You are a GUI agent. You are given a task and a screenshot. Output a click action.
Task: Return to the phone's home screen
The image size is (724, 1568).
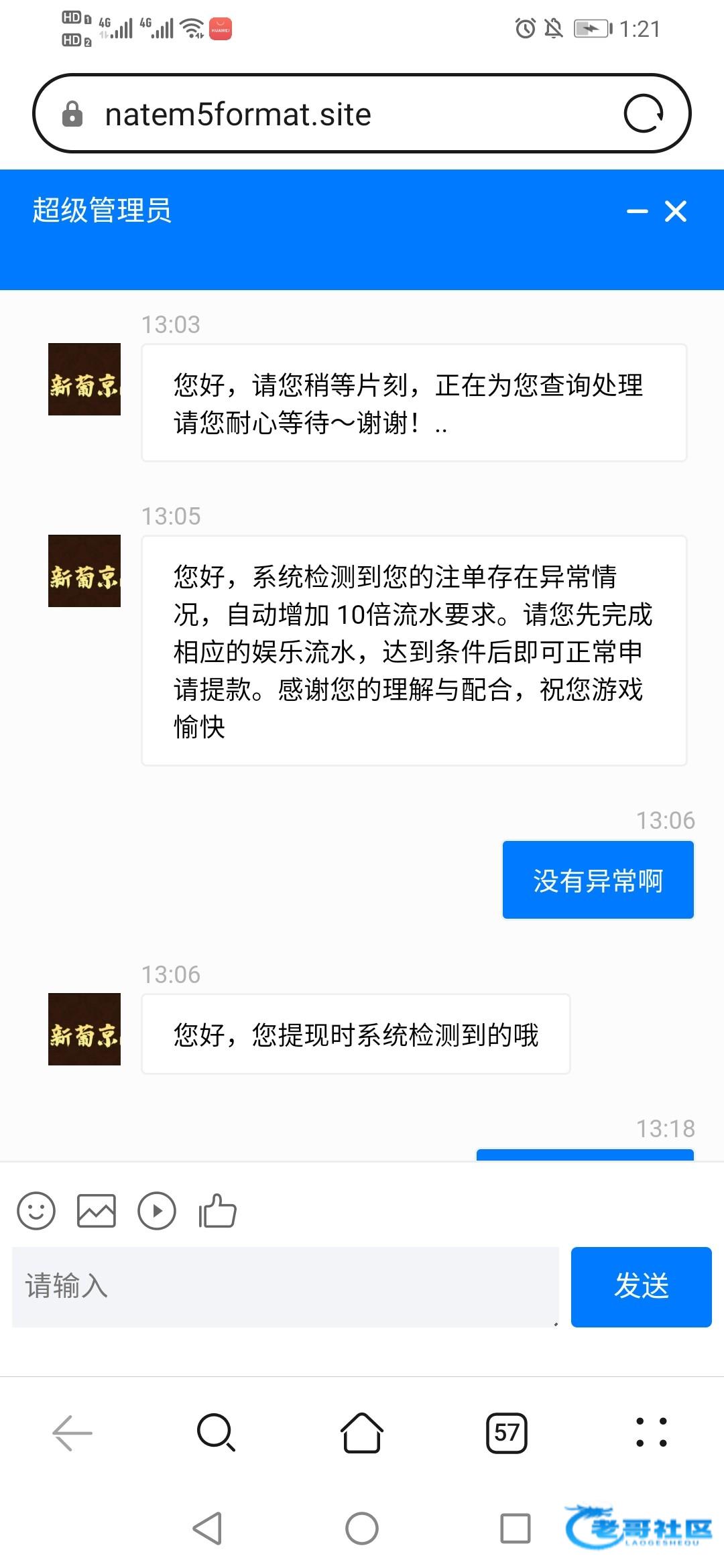(362, 1528)
